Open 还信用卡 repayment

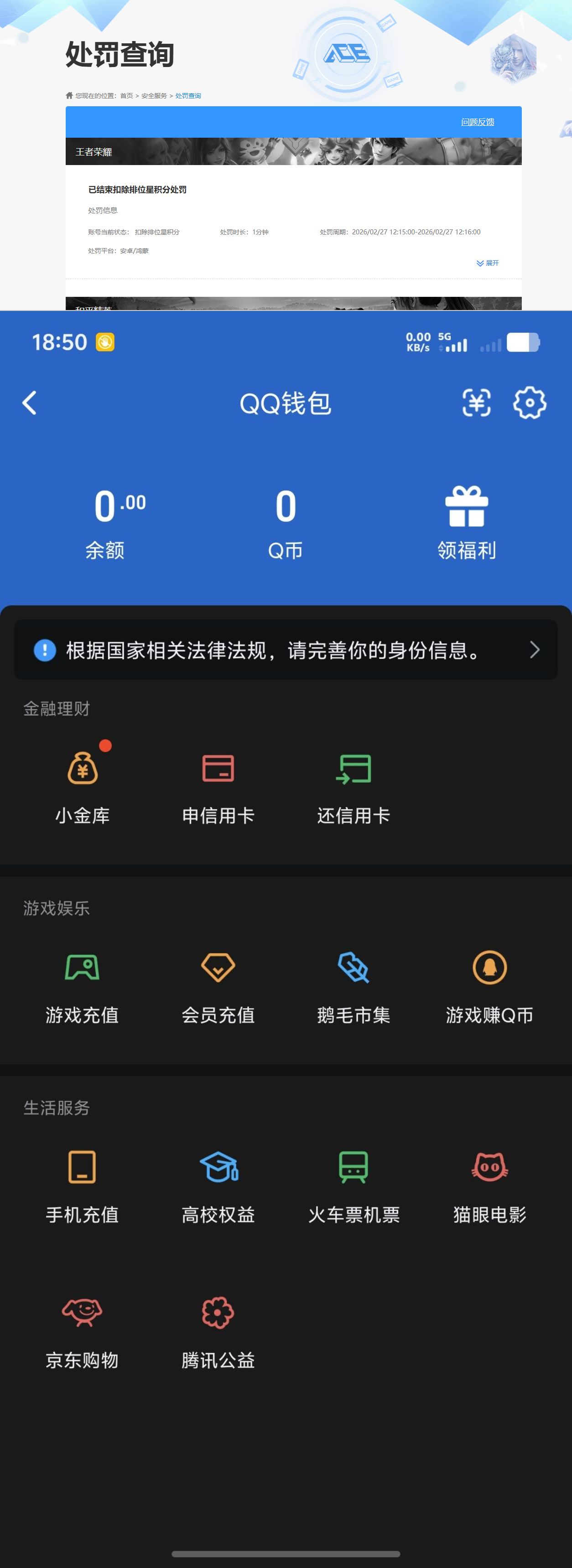(354, 785)
